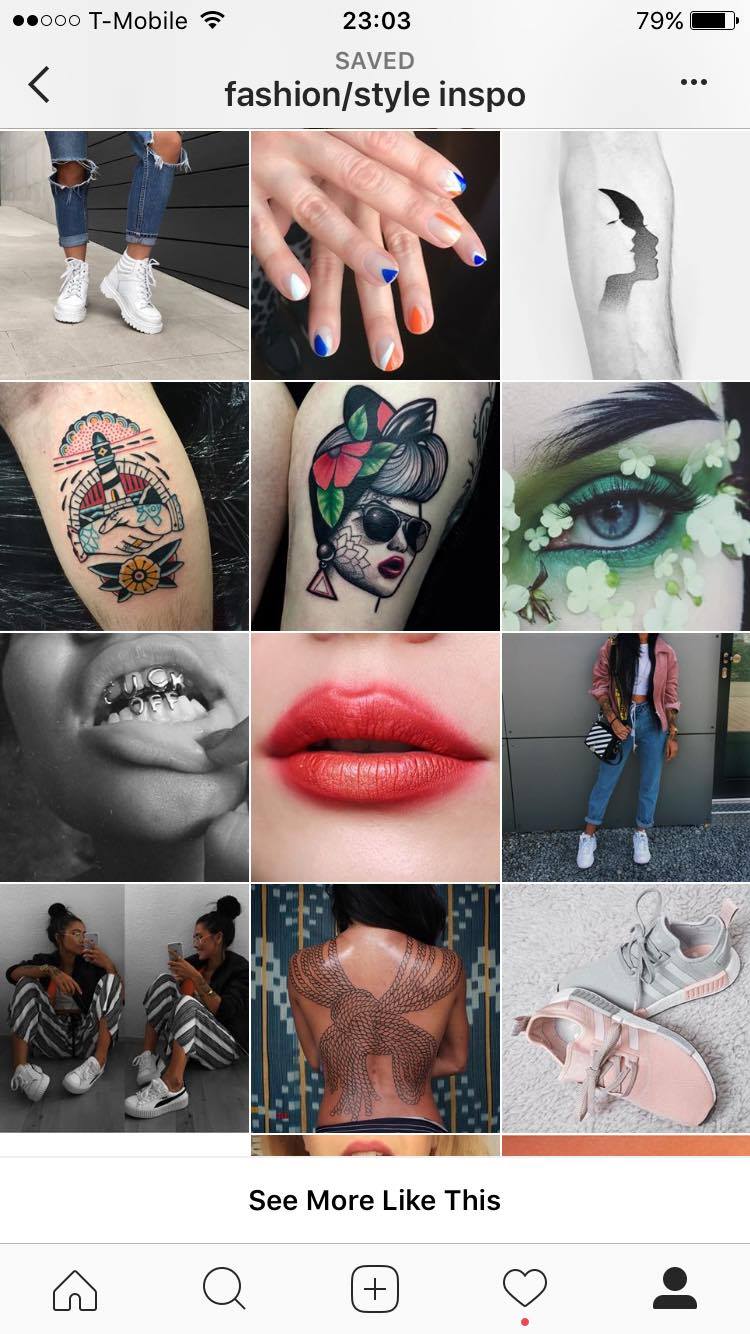Go to the home feed tab
Viewport: 750px width, 1334px height.
pyautogui.click(x=75, y=1289)
